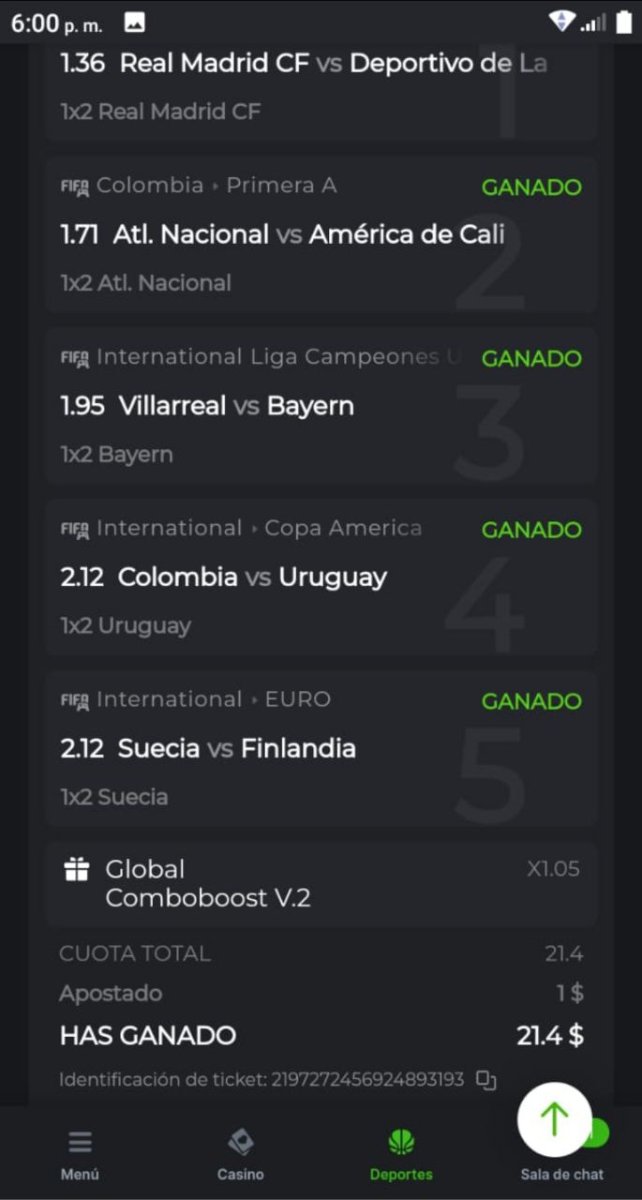Copy the ticket identification number
The image size is (642, 1200).
(486, 1080)
